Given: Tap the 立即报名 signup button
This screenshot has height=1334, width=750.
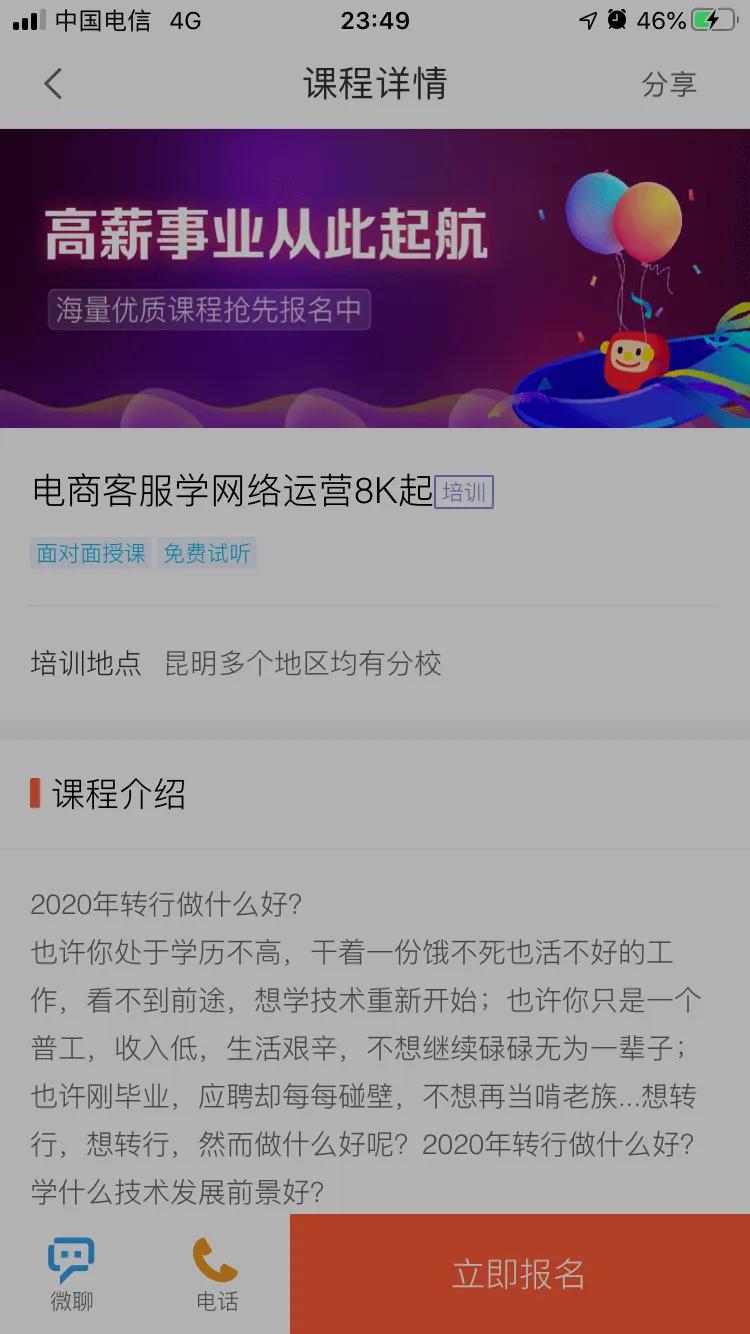Looking at the screenshot, I should click(517, 1272).
